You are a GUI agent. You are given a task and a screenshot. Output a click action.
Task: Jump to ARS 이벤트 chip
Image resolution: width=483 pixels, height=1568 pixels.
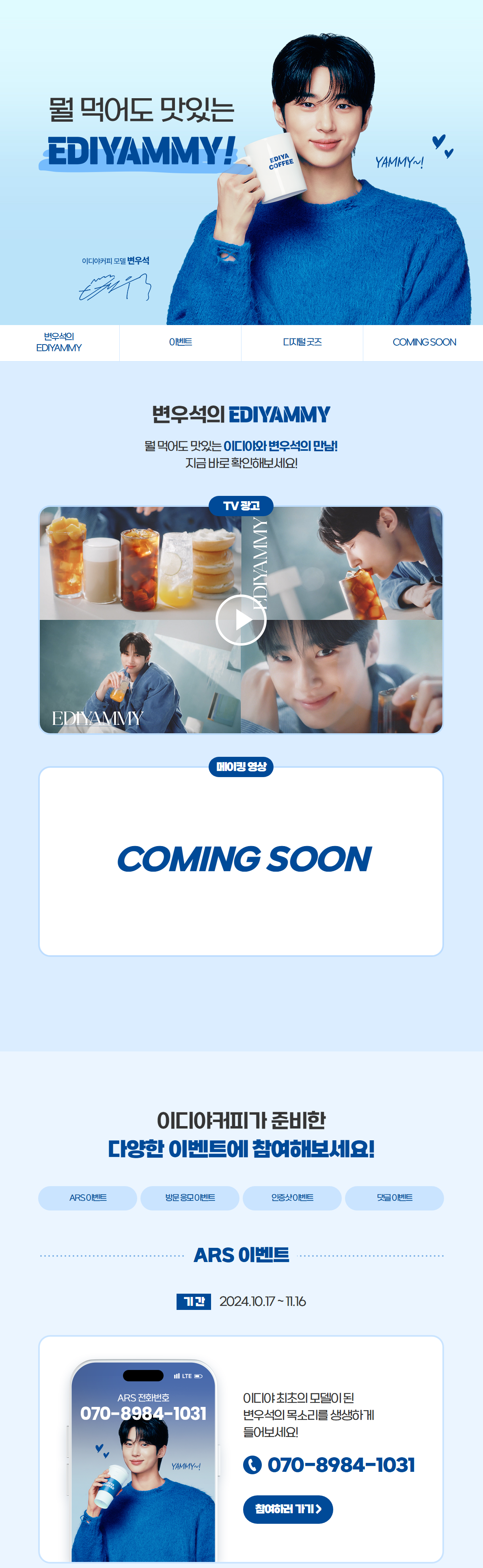coord(88,1197)
